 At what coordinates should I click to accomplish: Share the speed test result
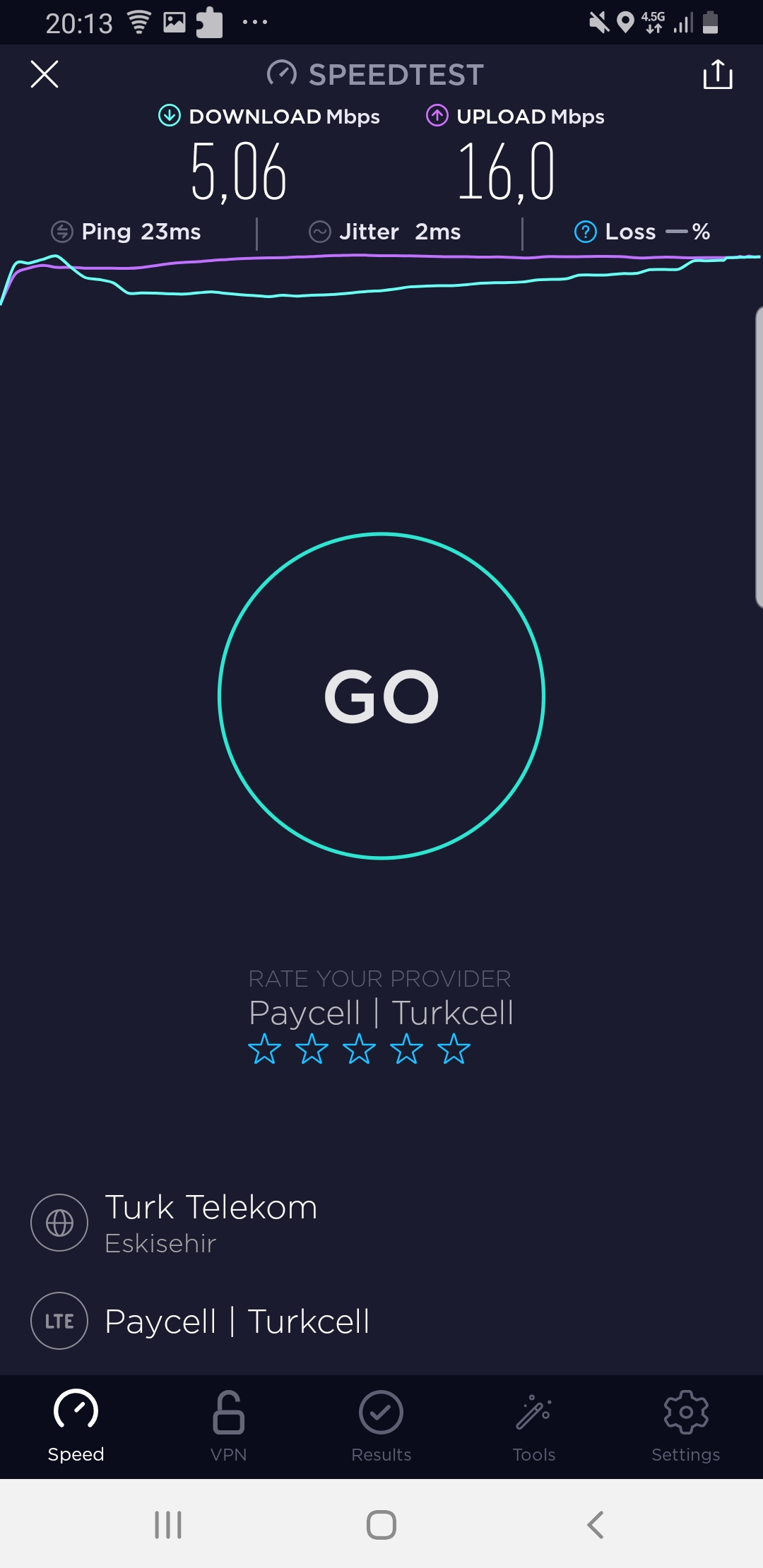click(717, 73)
